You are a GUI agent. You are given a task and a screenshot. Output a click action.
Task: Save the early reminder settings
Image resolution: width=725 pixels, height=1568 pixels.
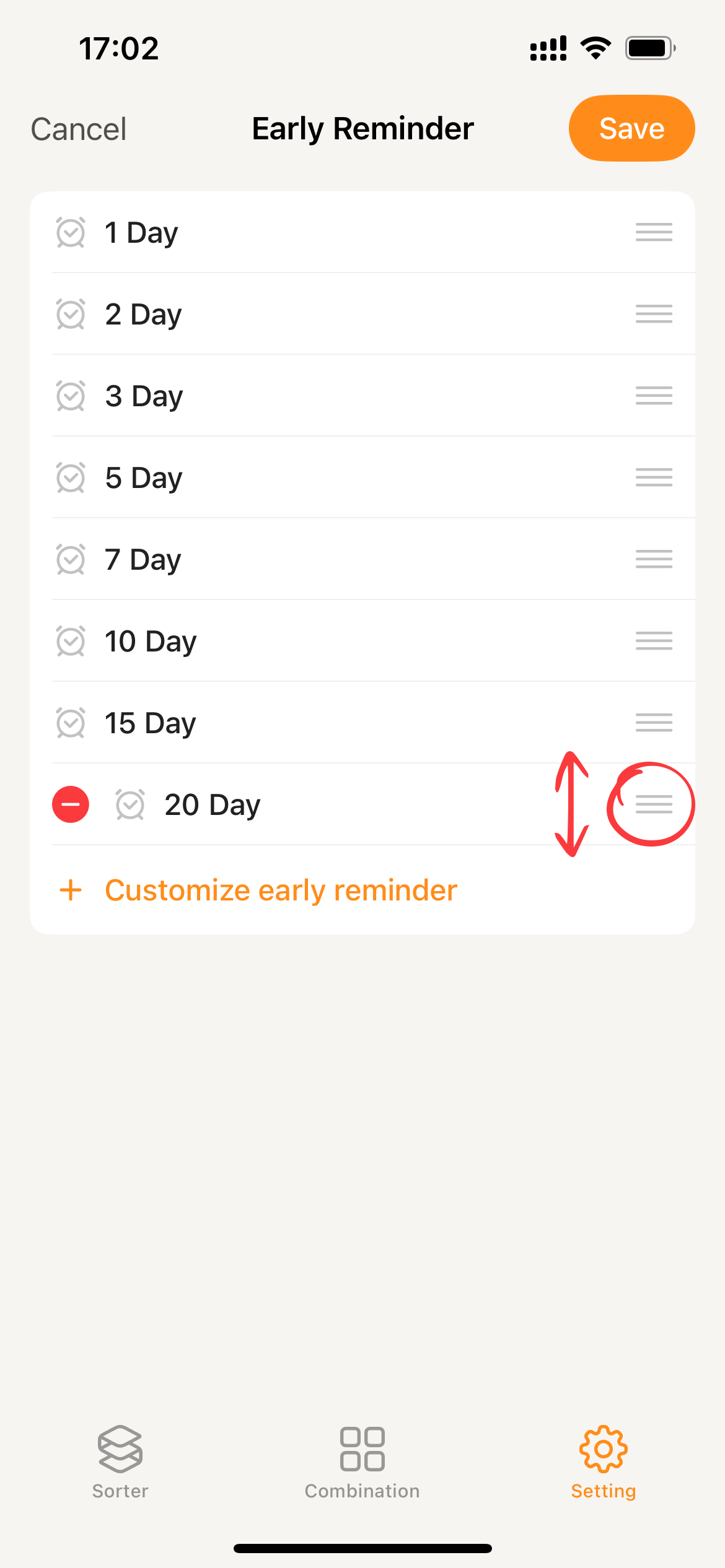631,129
